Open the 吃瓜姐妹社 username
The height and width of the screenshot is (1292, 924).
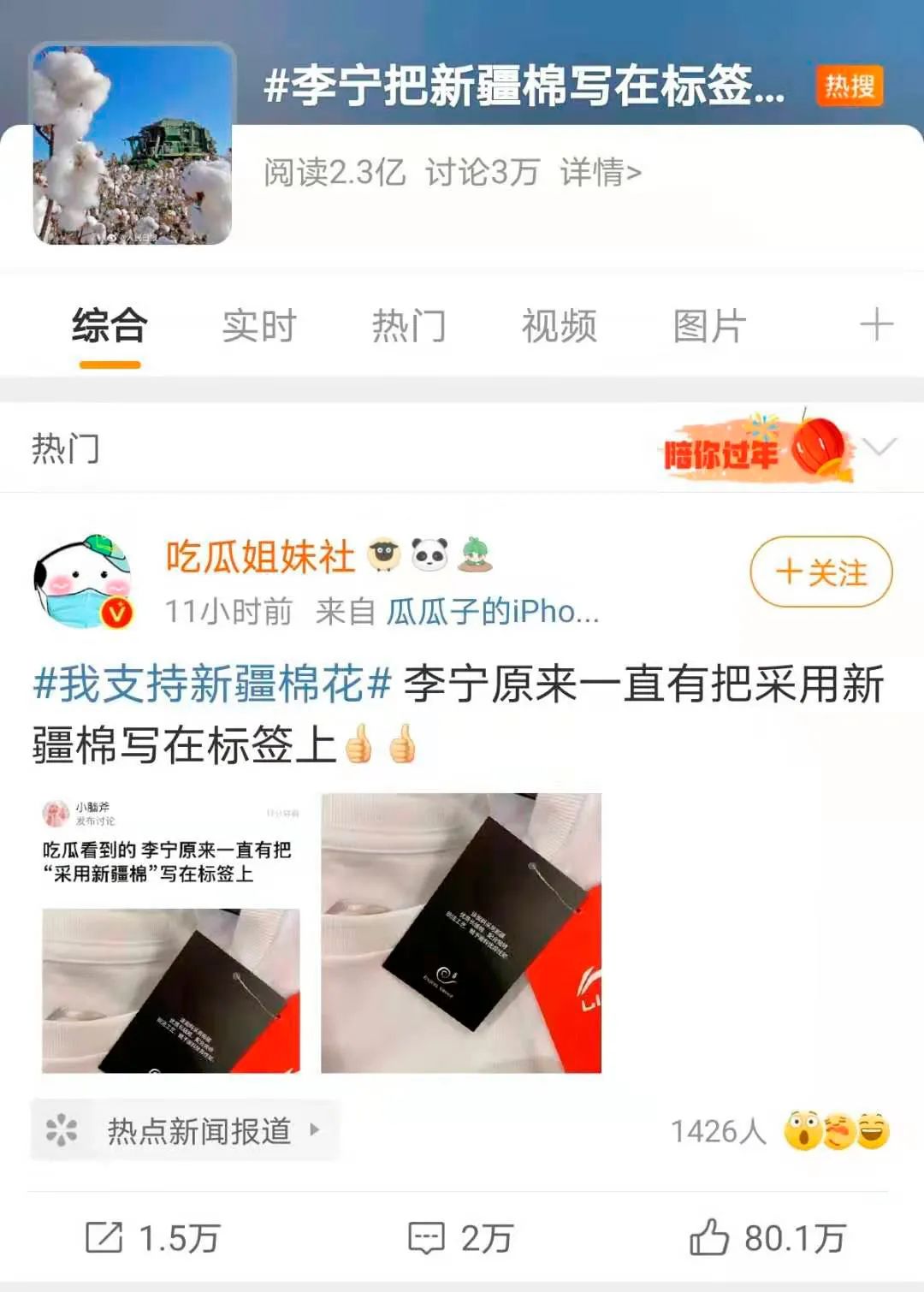click(260, 557)
